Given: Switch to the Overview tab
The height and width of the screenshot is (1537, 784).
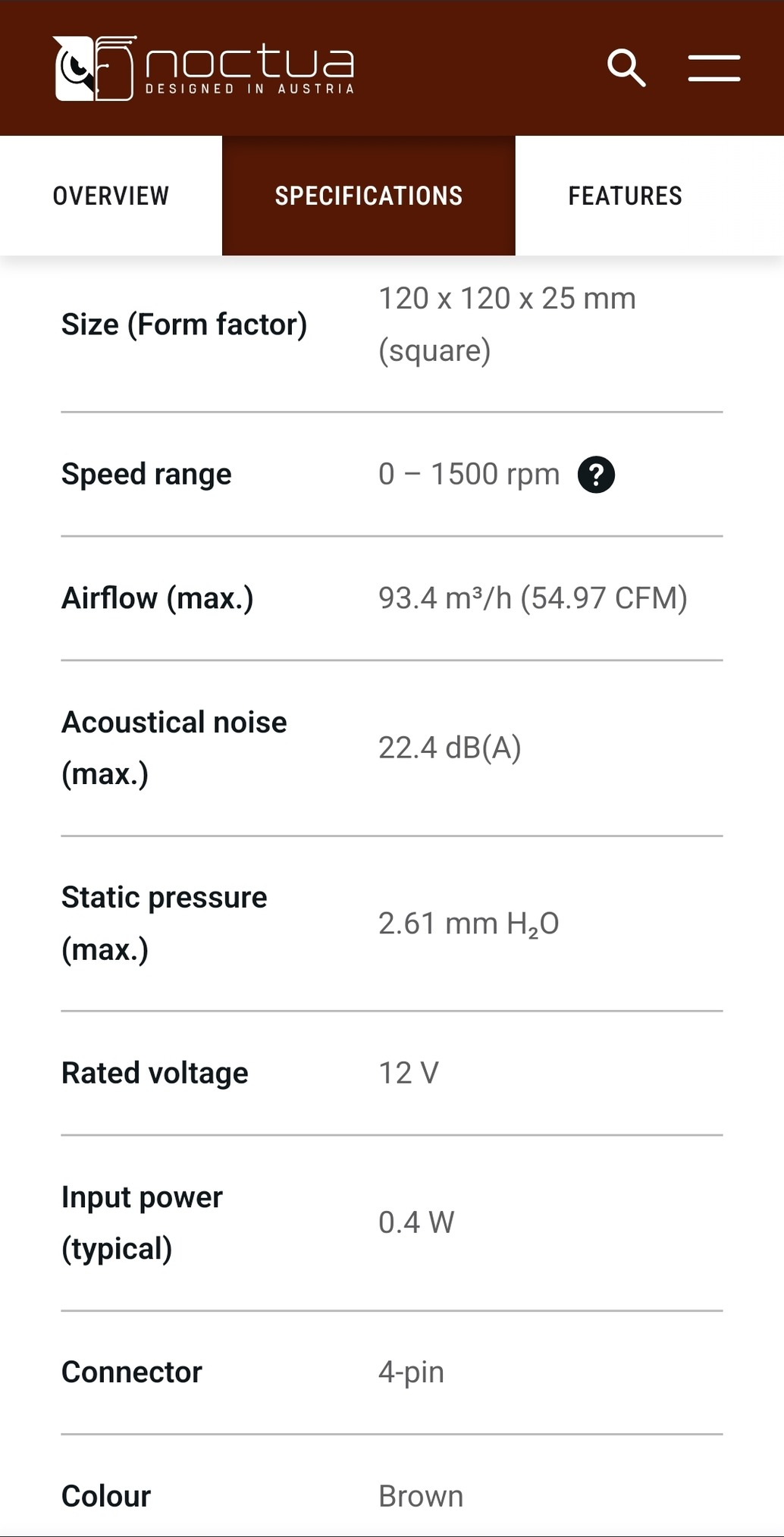Looking at the screenshot, I should [x=111, y=196].
